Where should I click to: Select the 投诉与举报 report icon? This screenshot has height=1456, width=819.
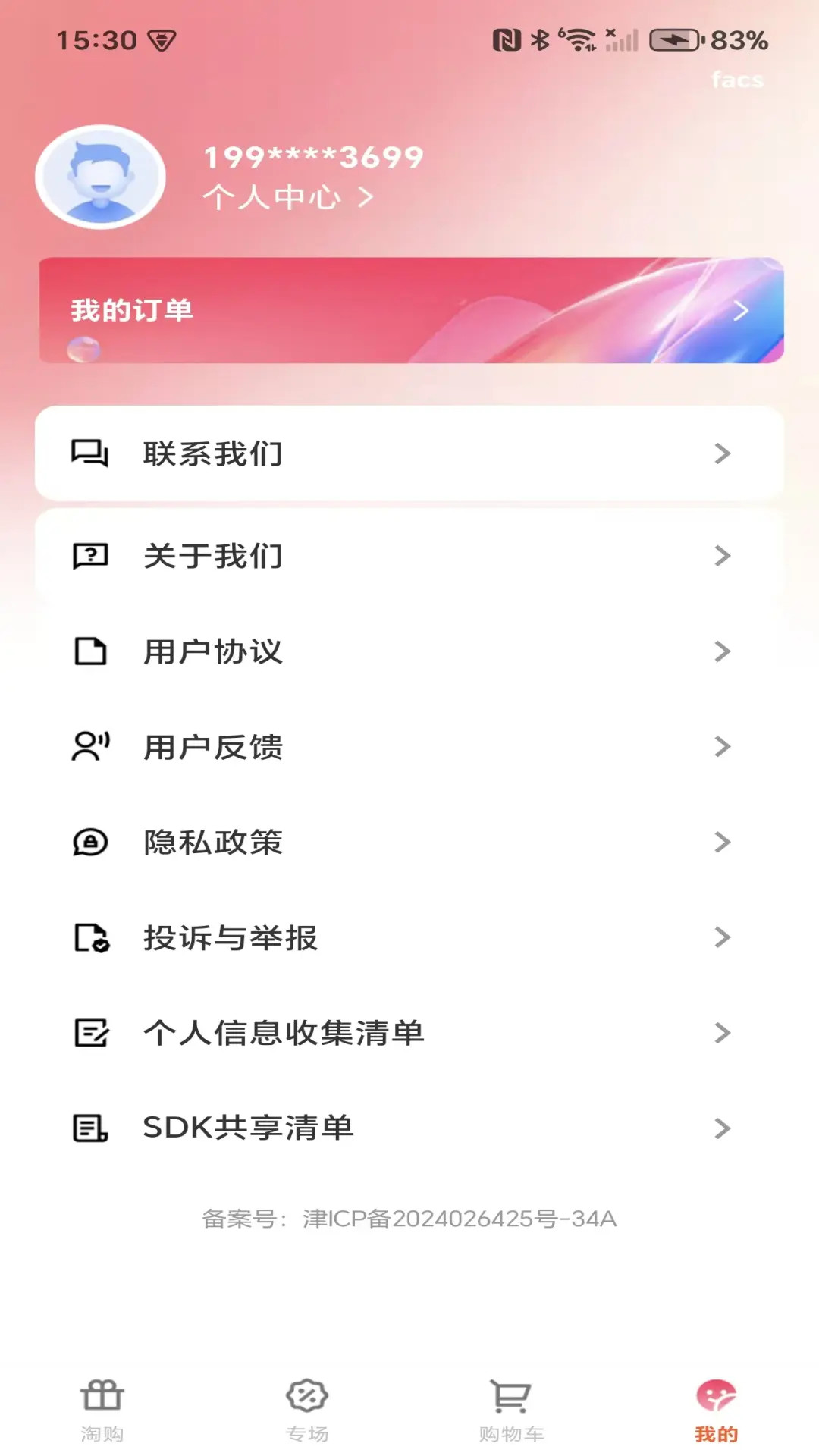[89, 937]
